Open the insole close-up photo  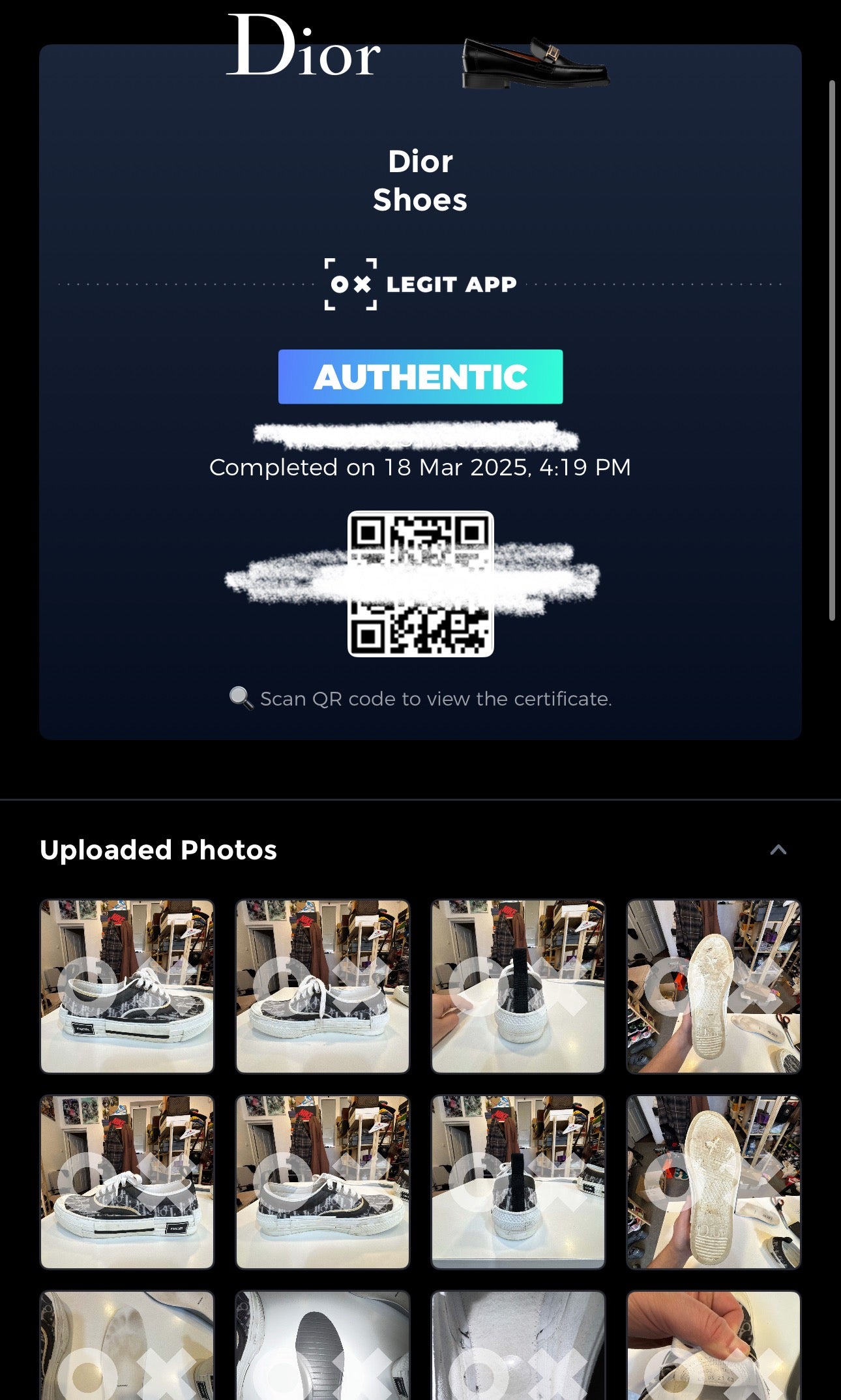click(127, 1347)
